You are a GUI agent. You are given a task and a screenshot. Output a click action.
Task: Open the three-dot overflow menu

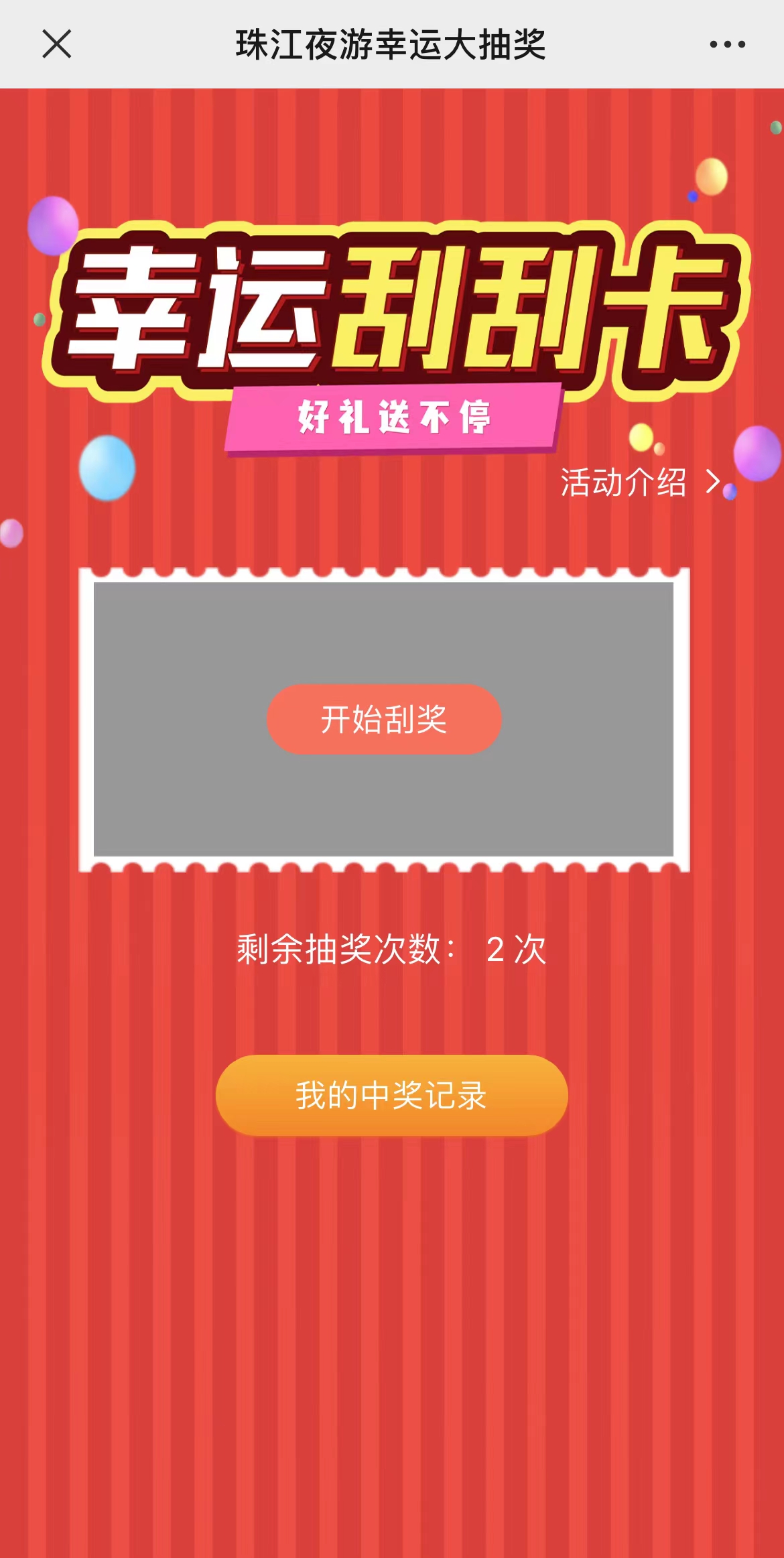[x=727, y=44]
